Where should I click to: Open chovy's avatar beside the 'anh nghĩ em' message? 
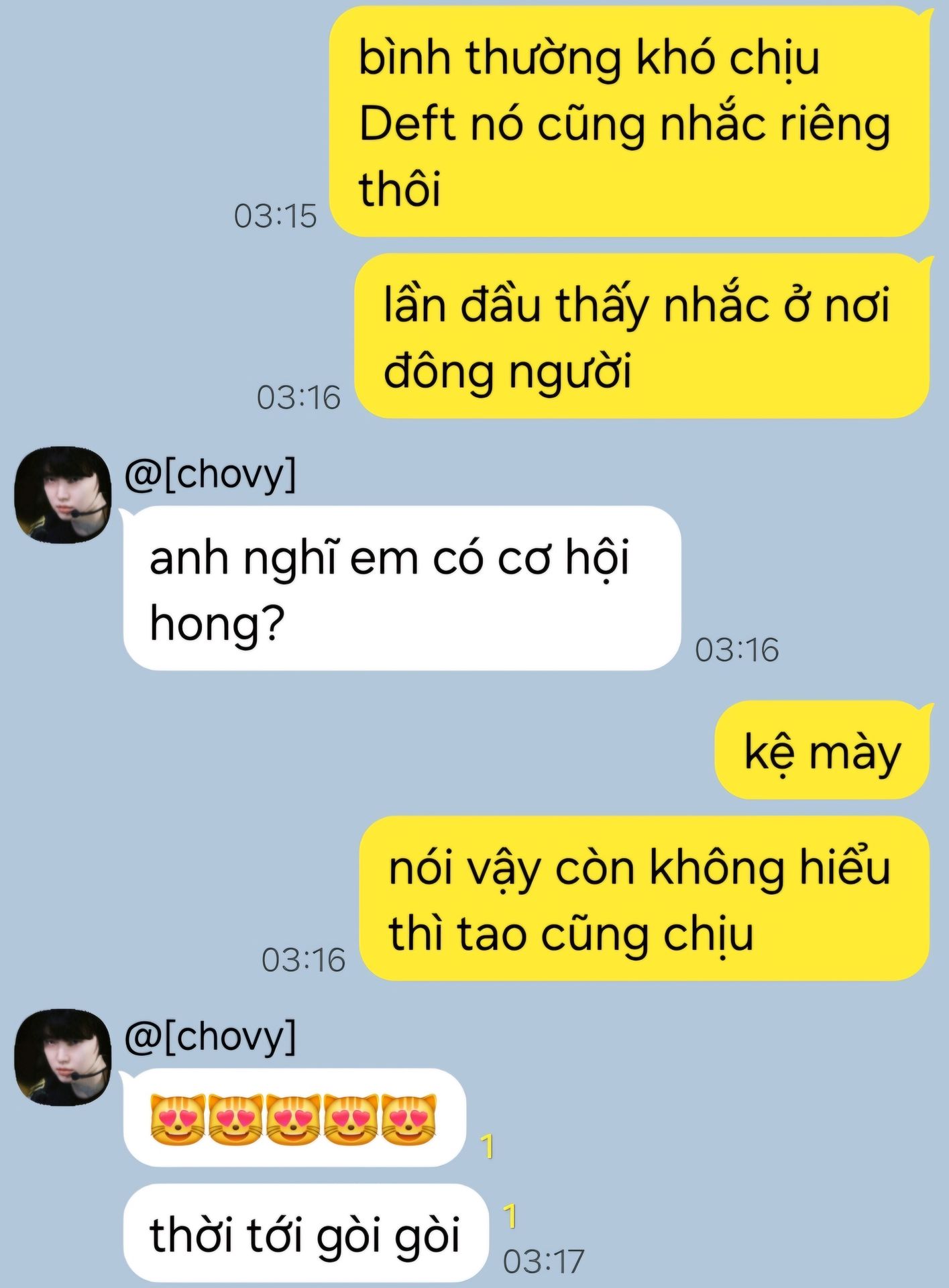coord(63,495)
